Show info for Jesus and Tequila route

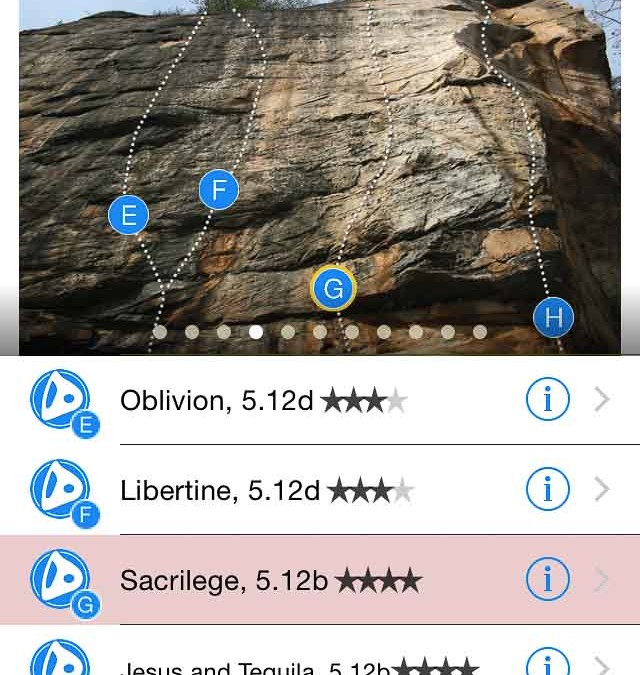tap(547, 662)
